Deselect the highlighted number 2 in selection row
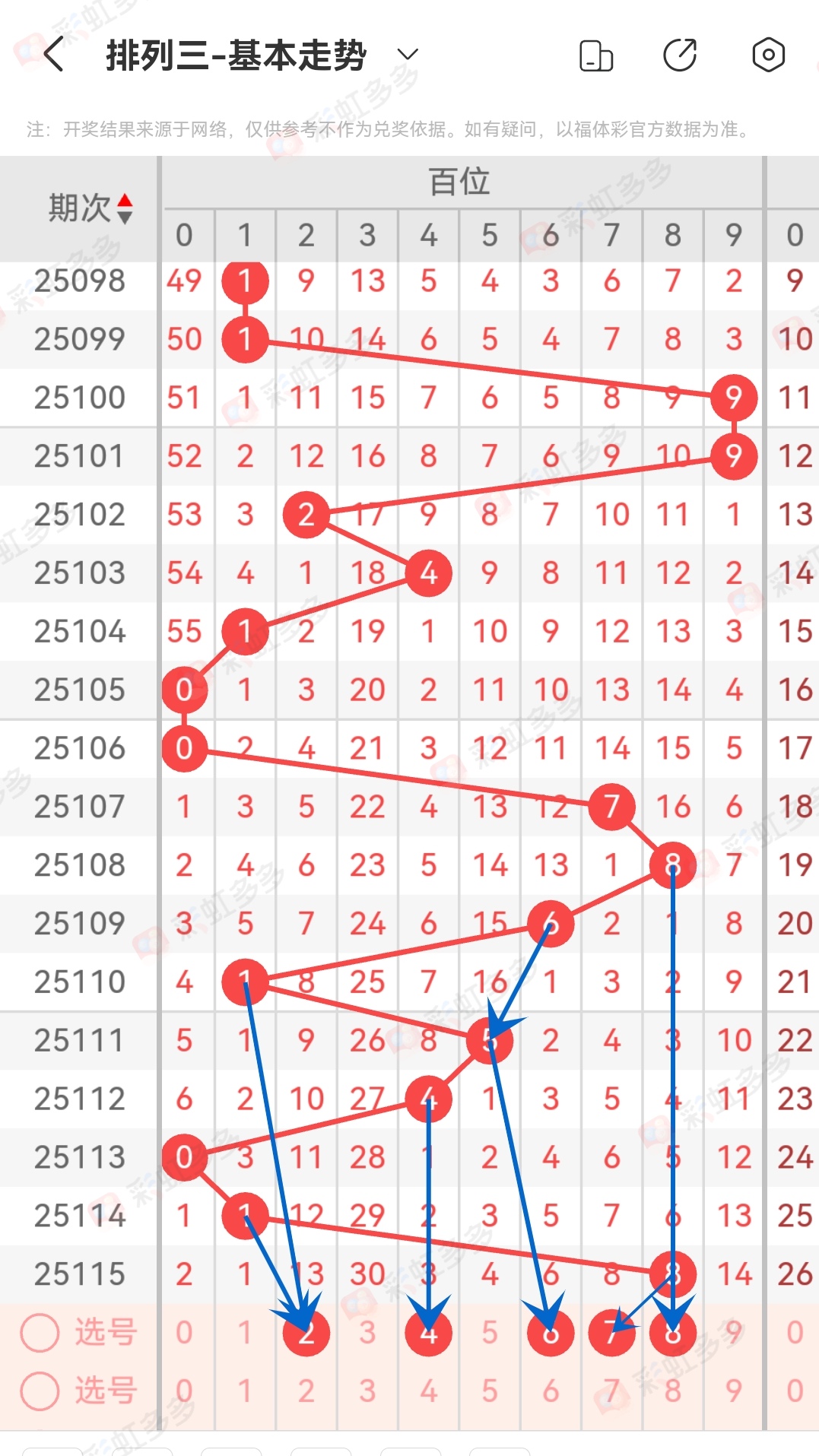Viewport: 819px width, 1456px height. pyautogui.click(x=306, y=1331)
